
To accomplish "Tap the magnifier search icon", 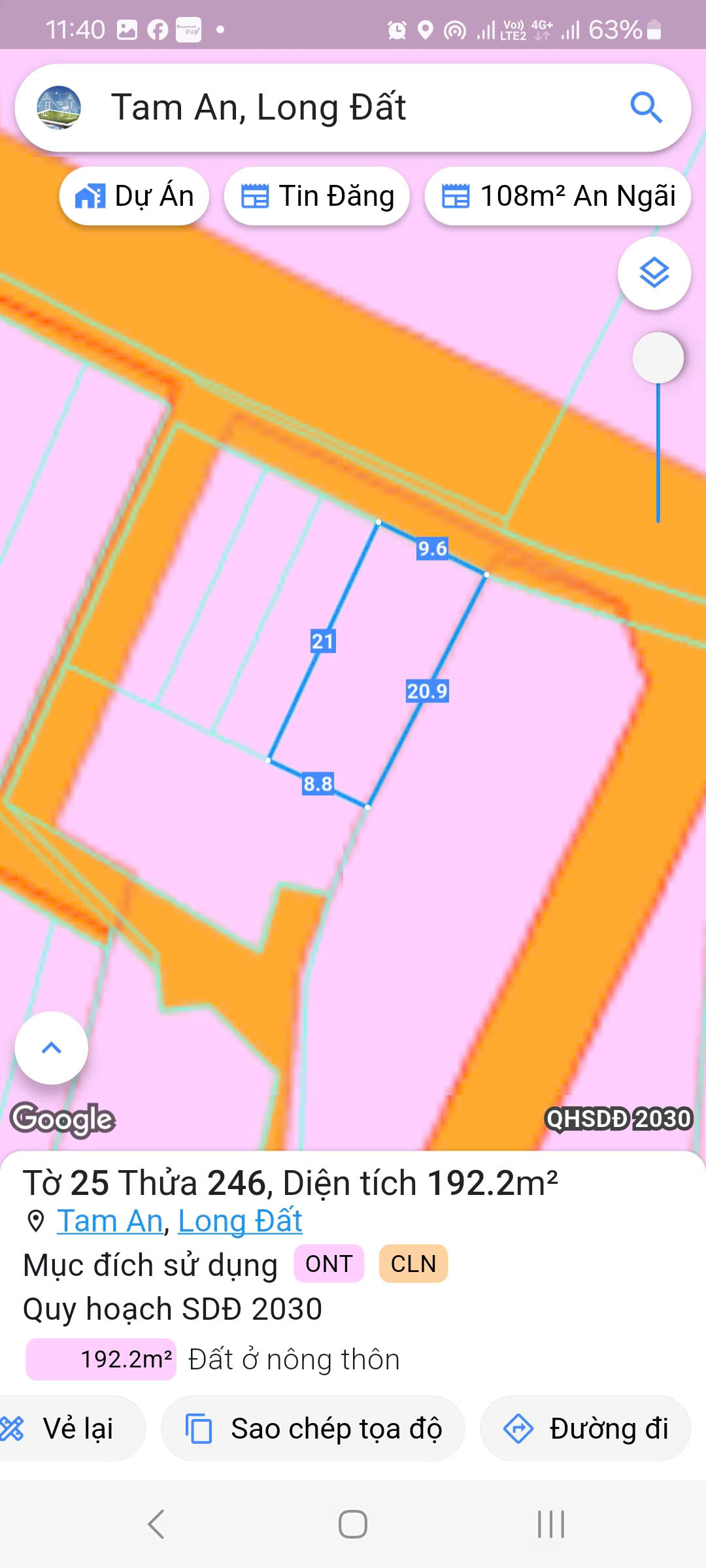I will point(646,107).
